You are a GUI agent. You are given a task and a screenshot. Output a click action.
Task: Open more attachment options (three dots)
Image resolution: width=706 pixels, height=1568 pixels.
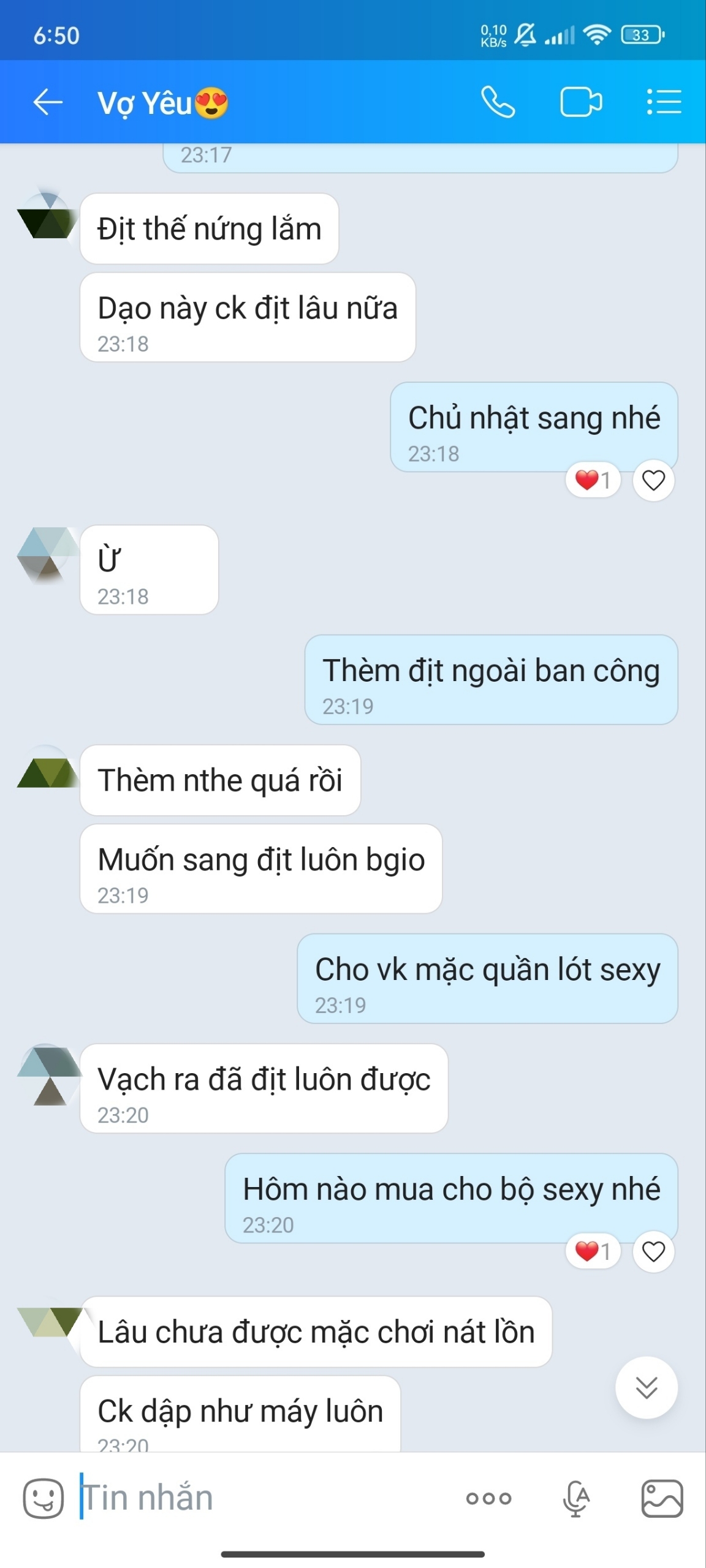[x=488, y=1498]
